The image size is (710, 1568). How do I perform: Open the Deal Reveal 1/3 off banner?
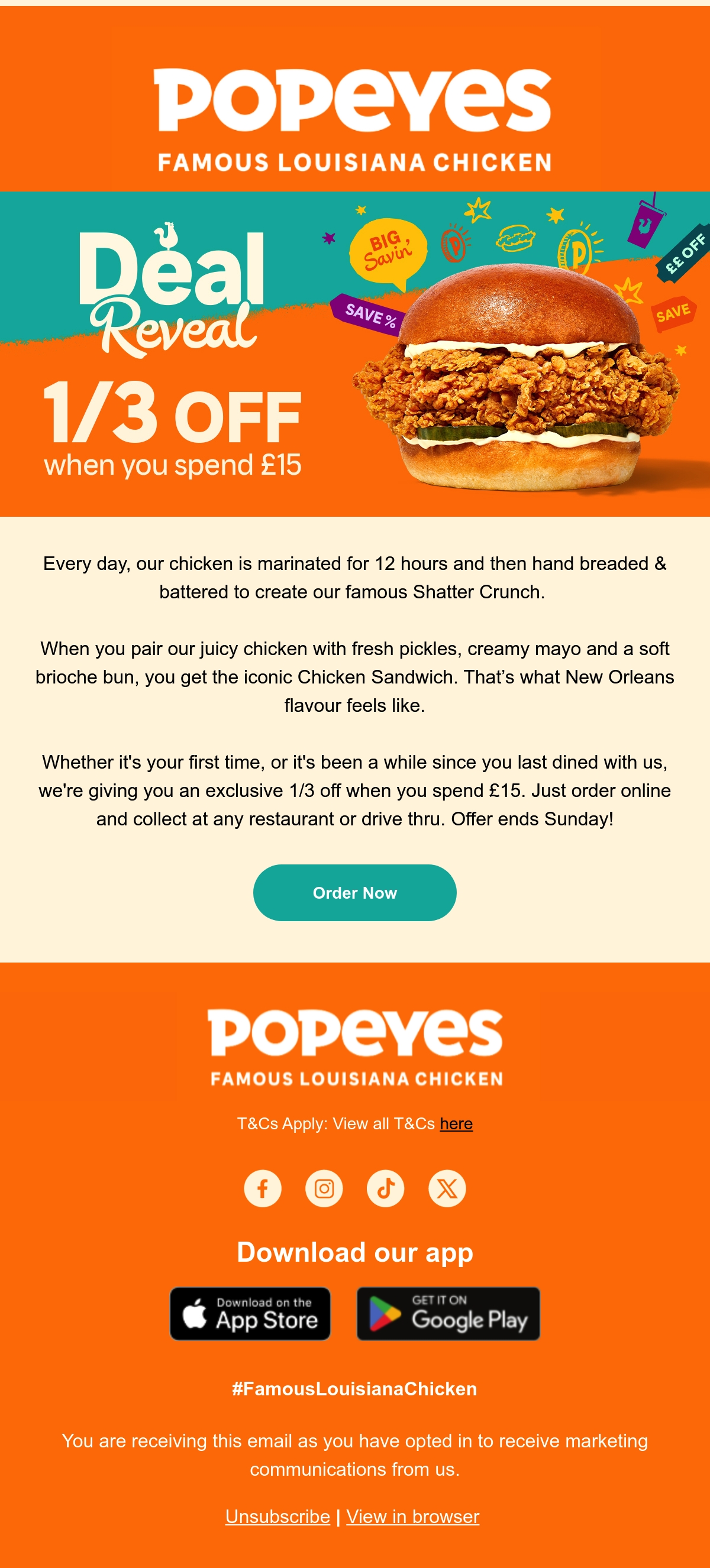[x=355, y=354]
